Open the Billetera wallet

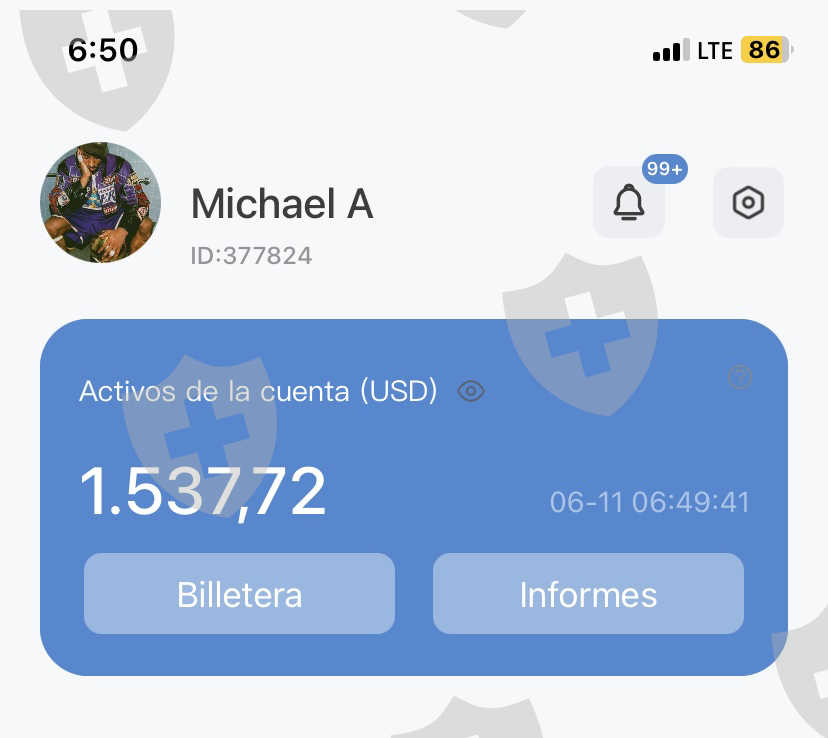239,593
